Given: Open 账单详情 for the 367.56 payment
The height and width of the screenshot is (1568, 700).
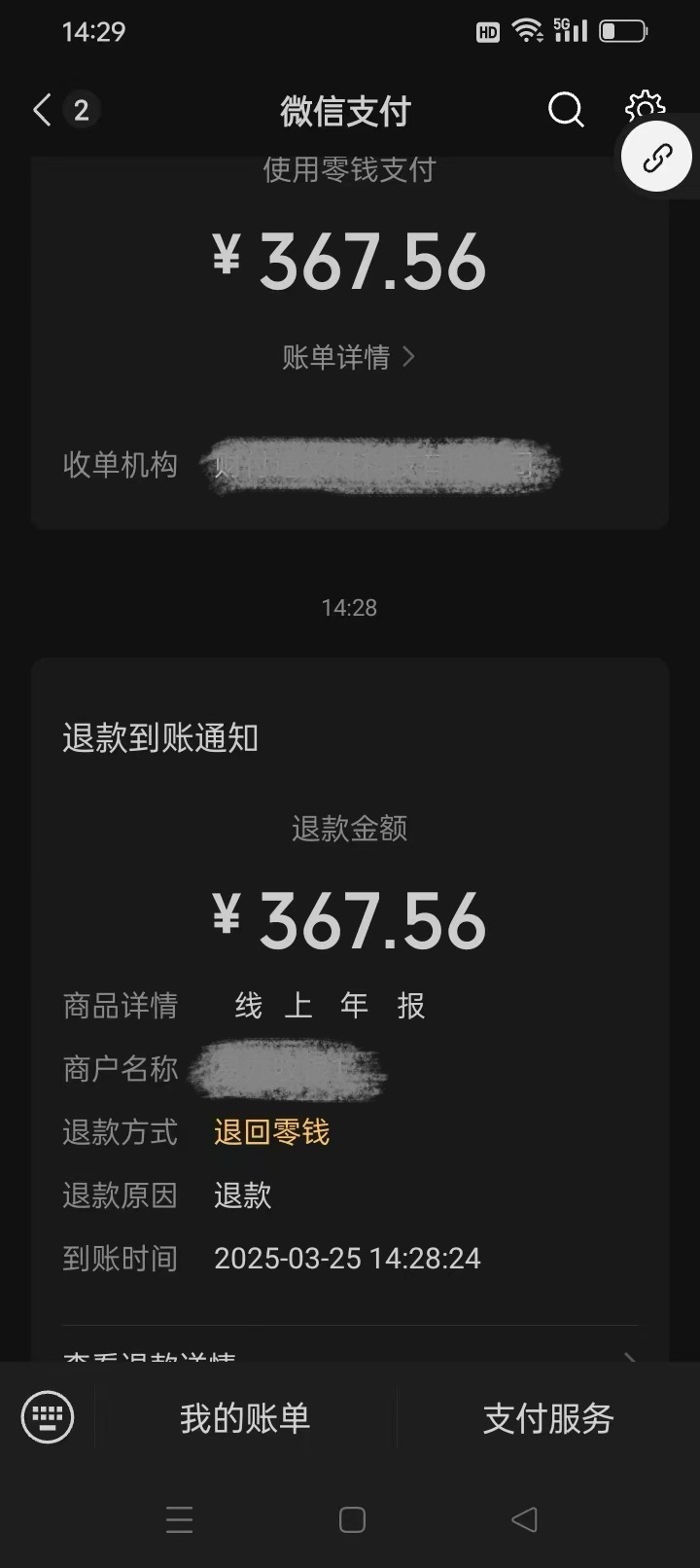Looking at the screenshot, I should (x=349, y=357).
